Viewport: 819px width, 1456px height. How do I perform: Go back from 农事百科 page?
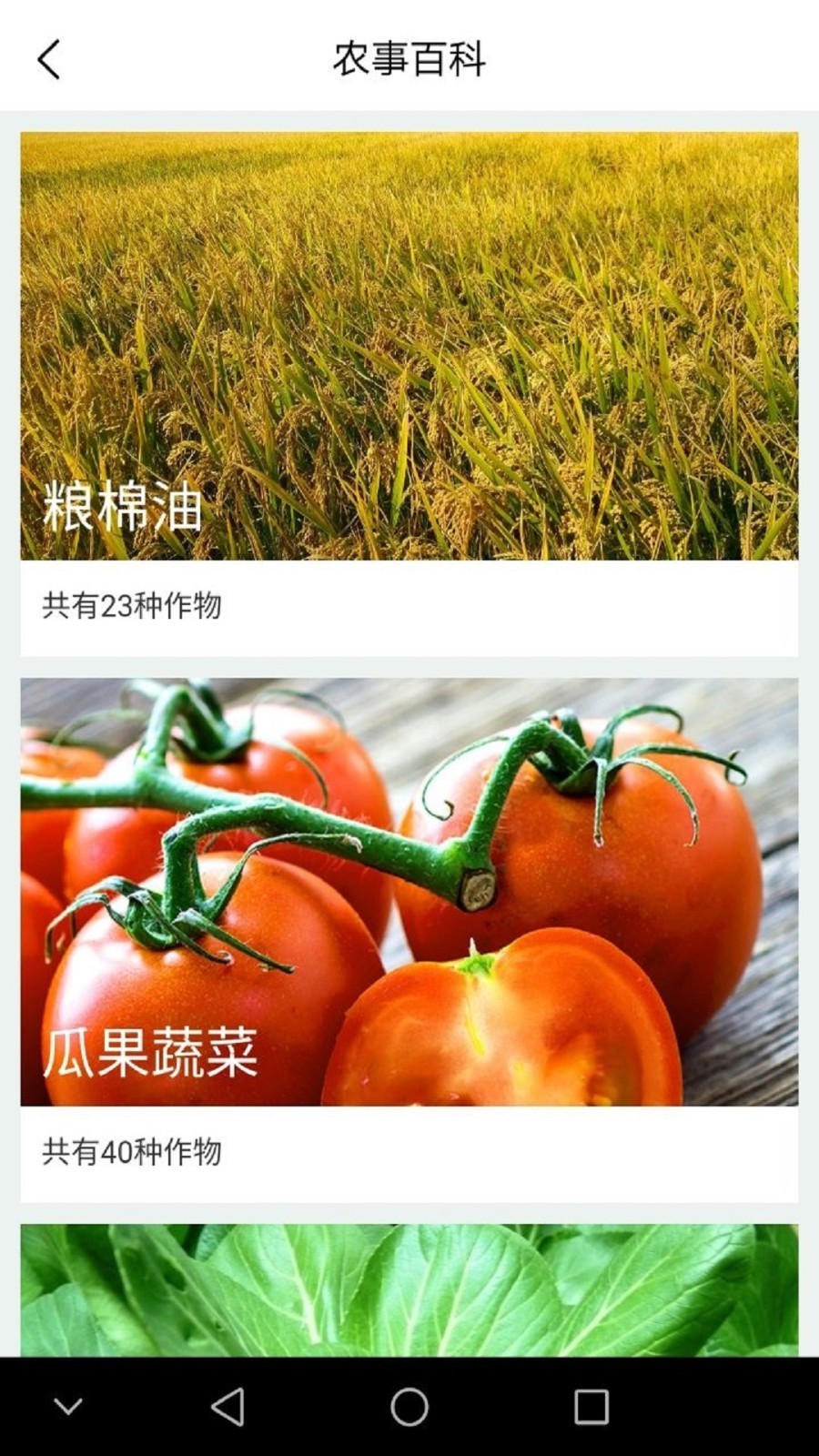pyautogui.click(x=50, y=60)
